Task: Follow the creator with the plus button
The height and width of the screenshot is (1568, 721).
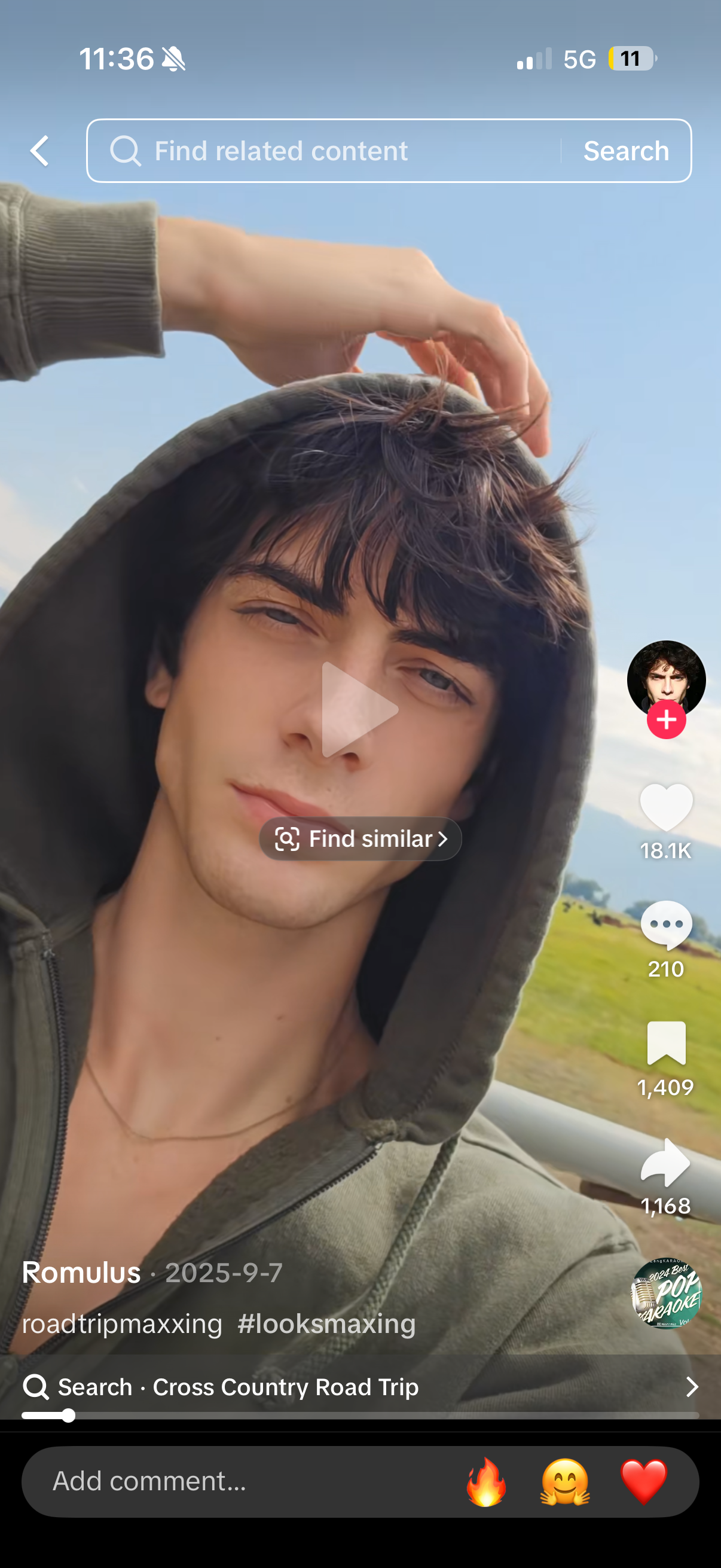Action: click(666, 719)
